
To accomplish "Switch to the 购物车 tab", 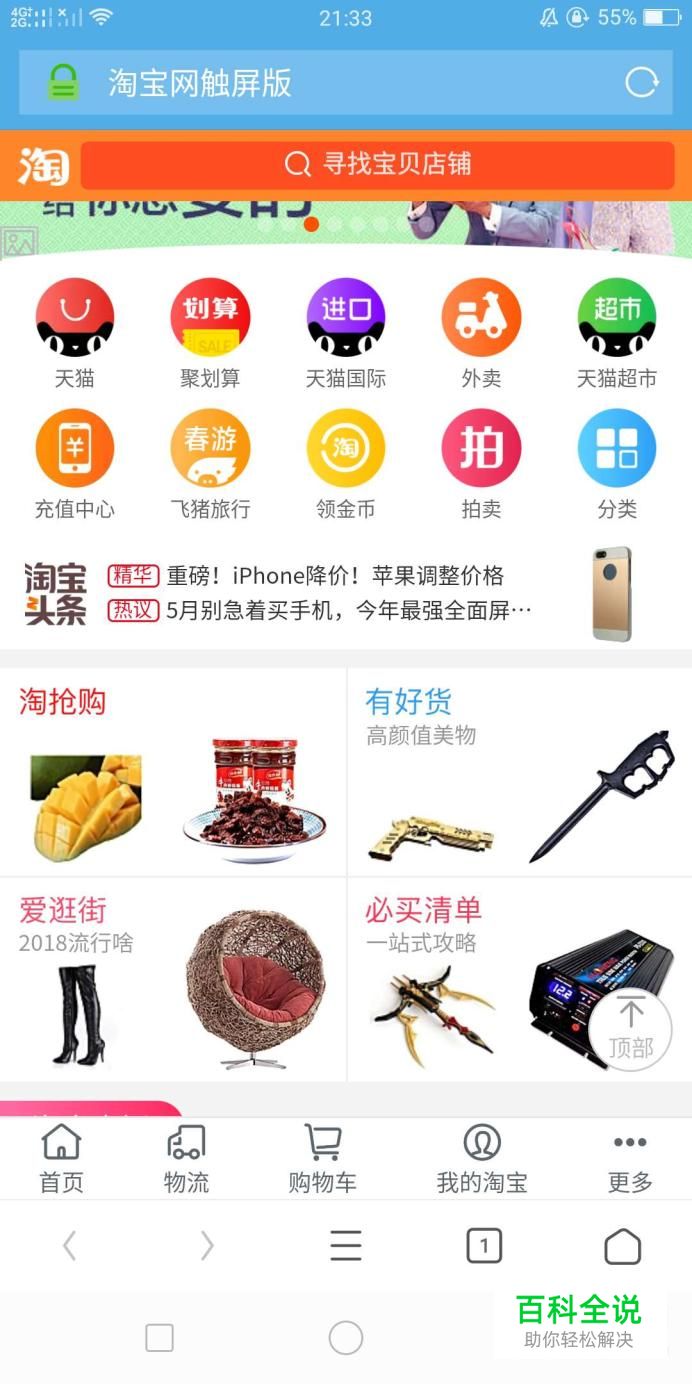I will [x=322, y=1159].
